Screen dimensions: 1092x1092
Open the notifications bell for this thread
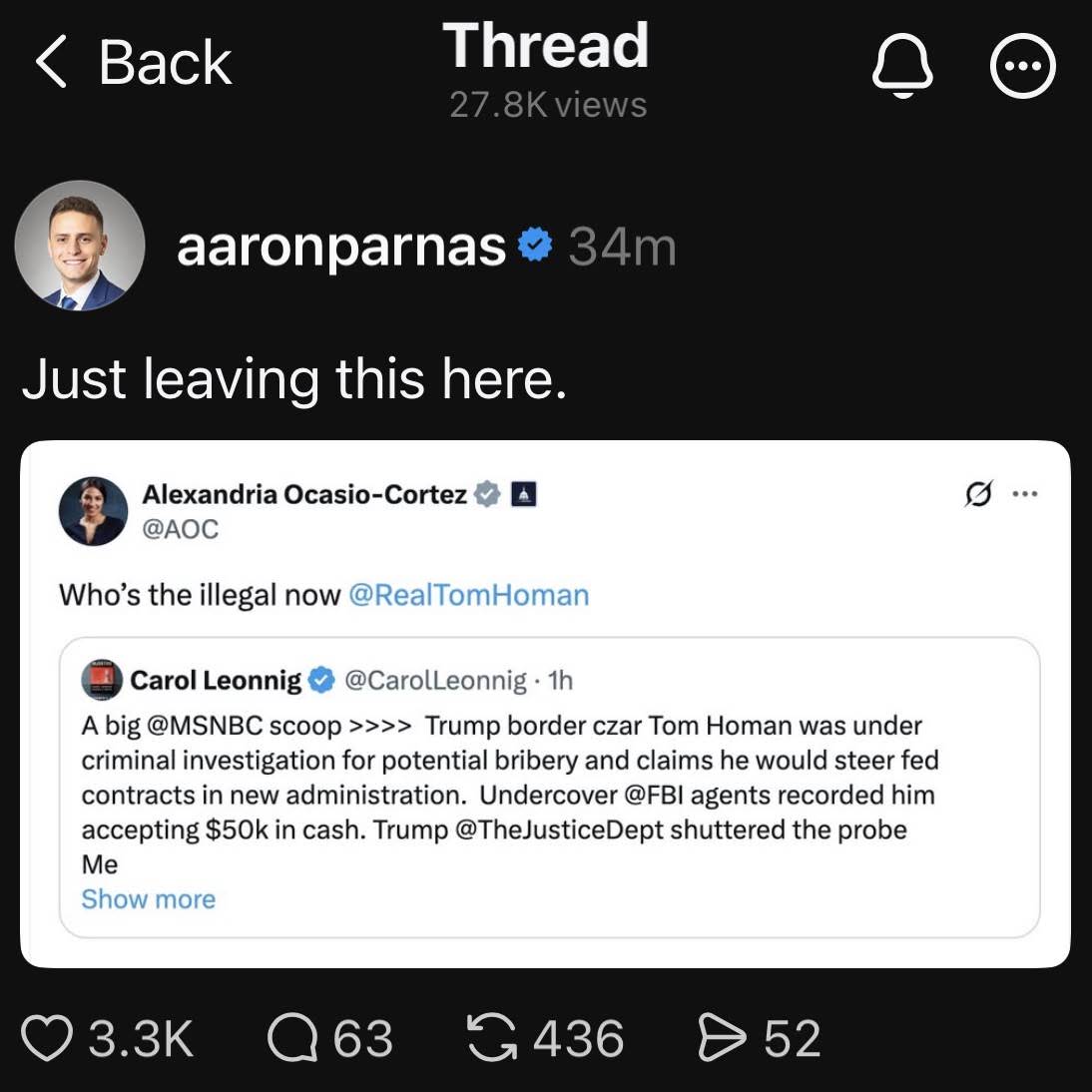point(902,67)
